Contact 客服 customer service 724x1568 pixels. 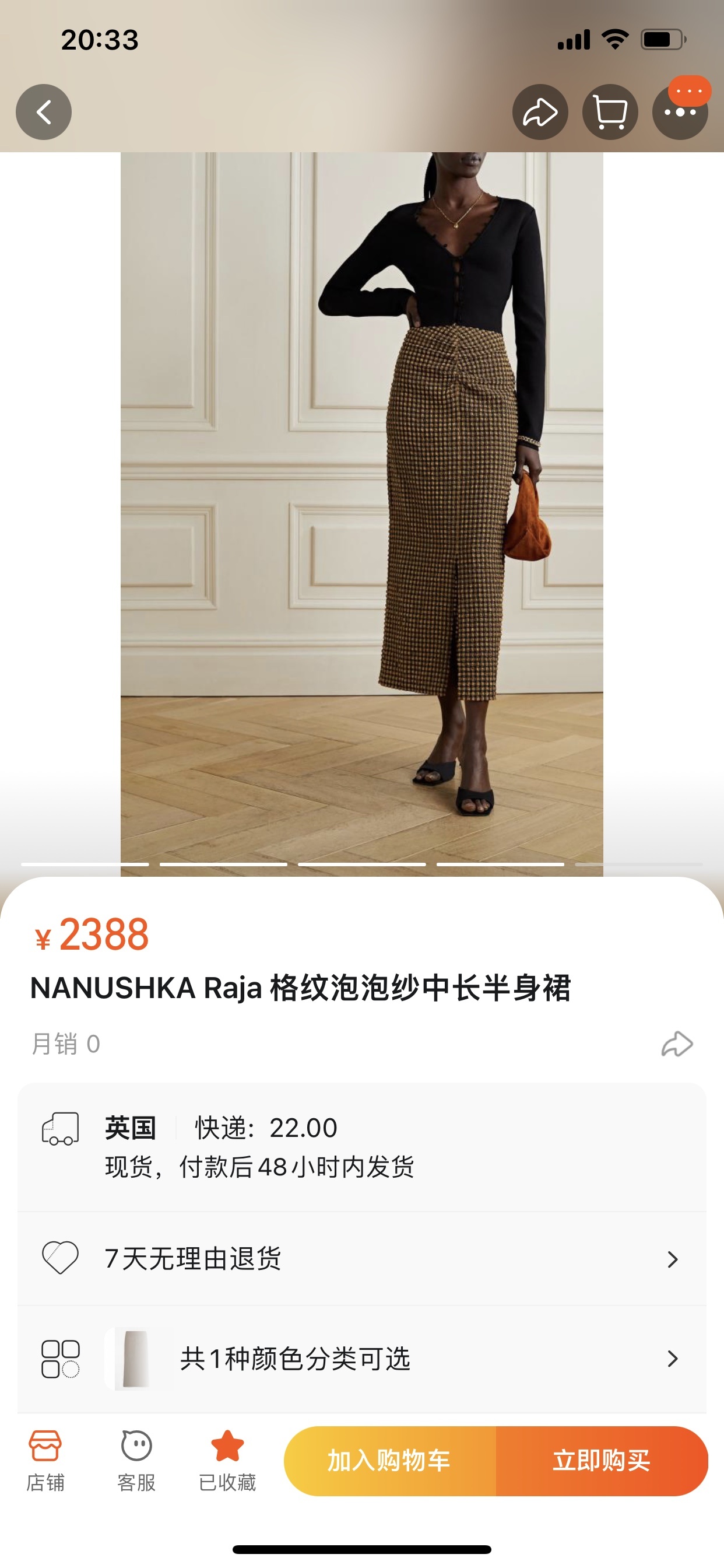(x=136, y=1459)
